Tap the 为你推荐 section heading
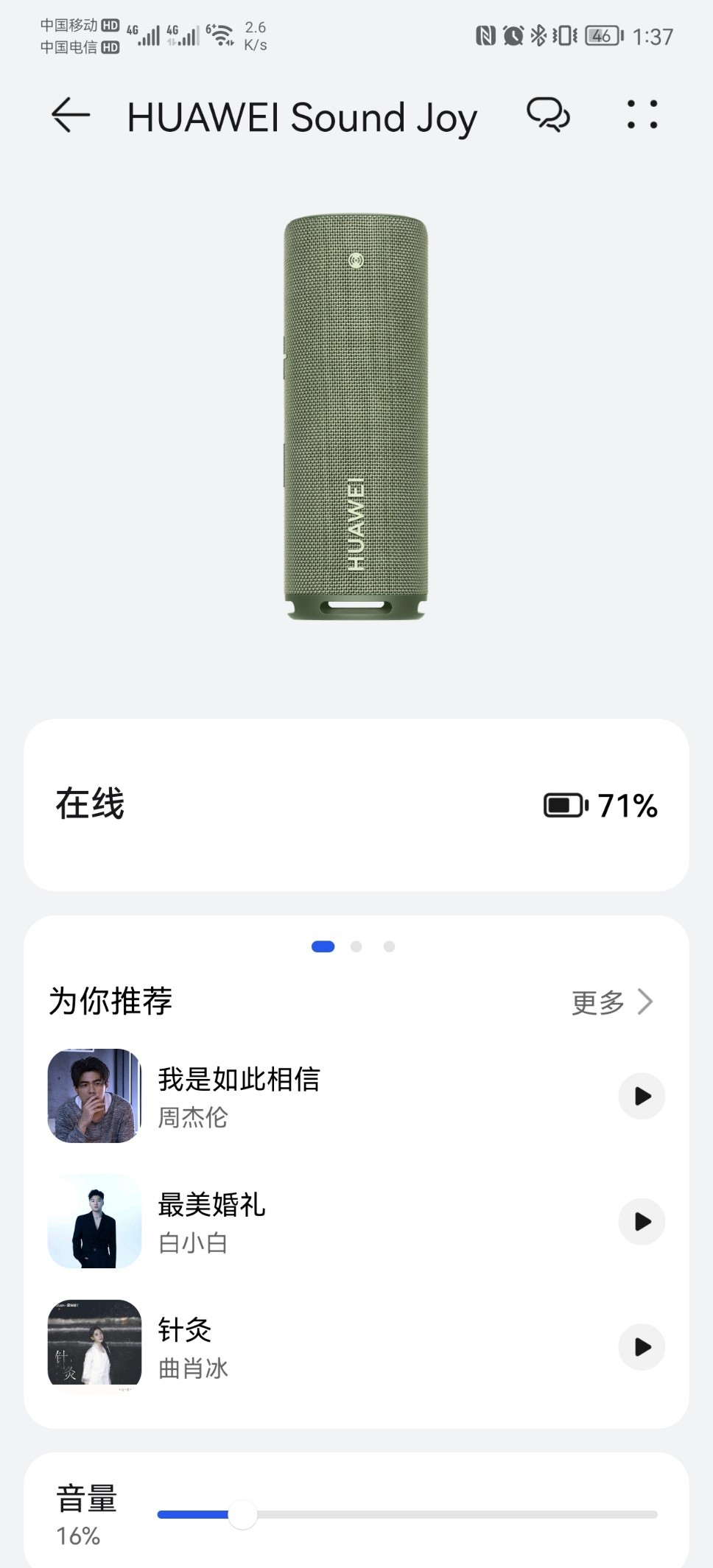 click(x=112, y=1000)
